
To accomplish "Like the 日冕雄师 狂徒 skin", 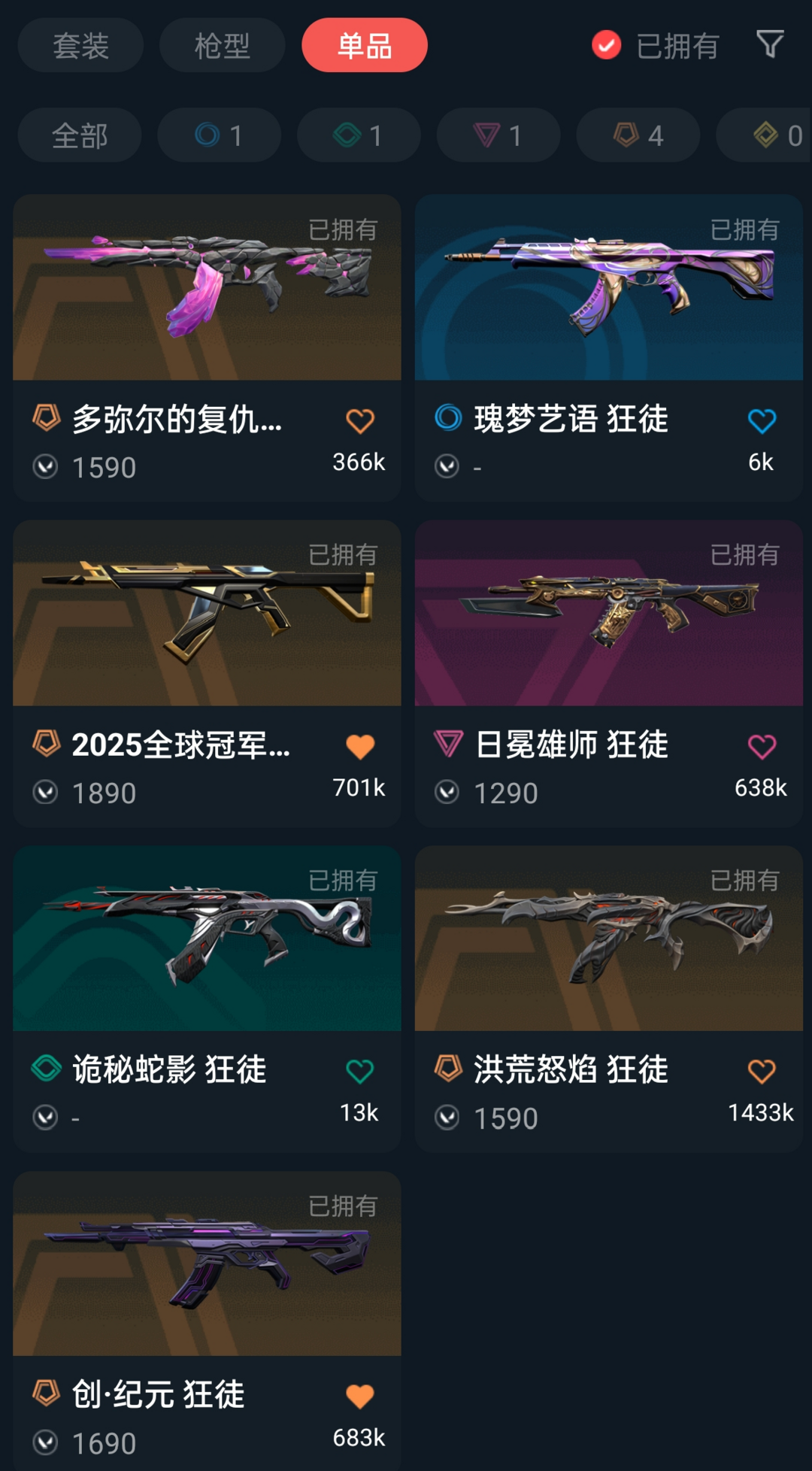I will click(x=762, y=746).
